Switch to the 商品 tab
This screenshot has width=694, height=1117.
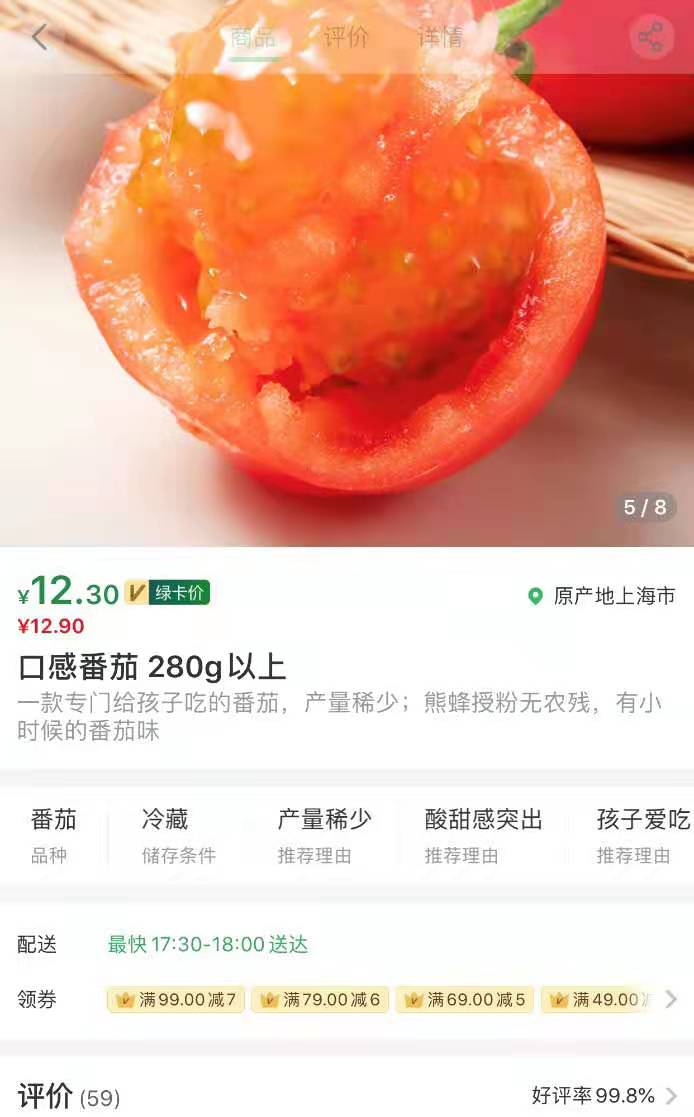pyautogui.click(x=253, y=38)
